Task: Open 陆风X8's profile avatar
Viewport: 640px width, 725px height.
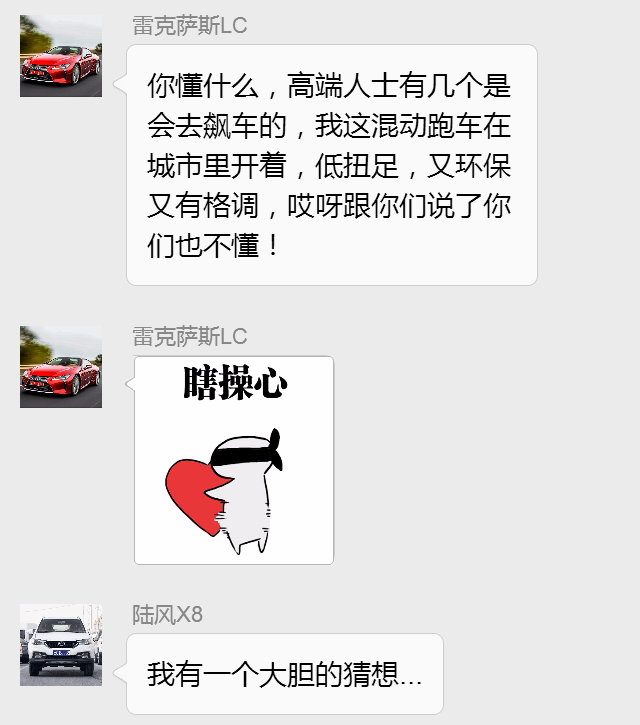Action: [x=61, y=644]
